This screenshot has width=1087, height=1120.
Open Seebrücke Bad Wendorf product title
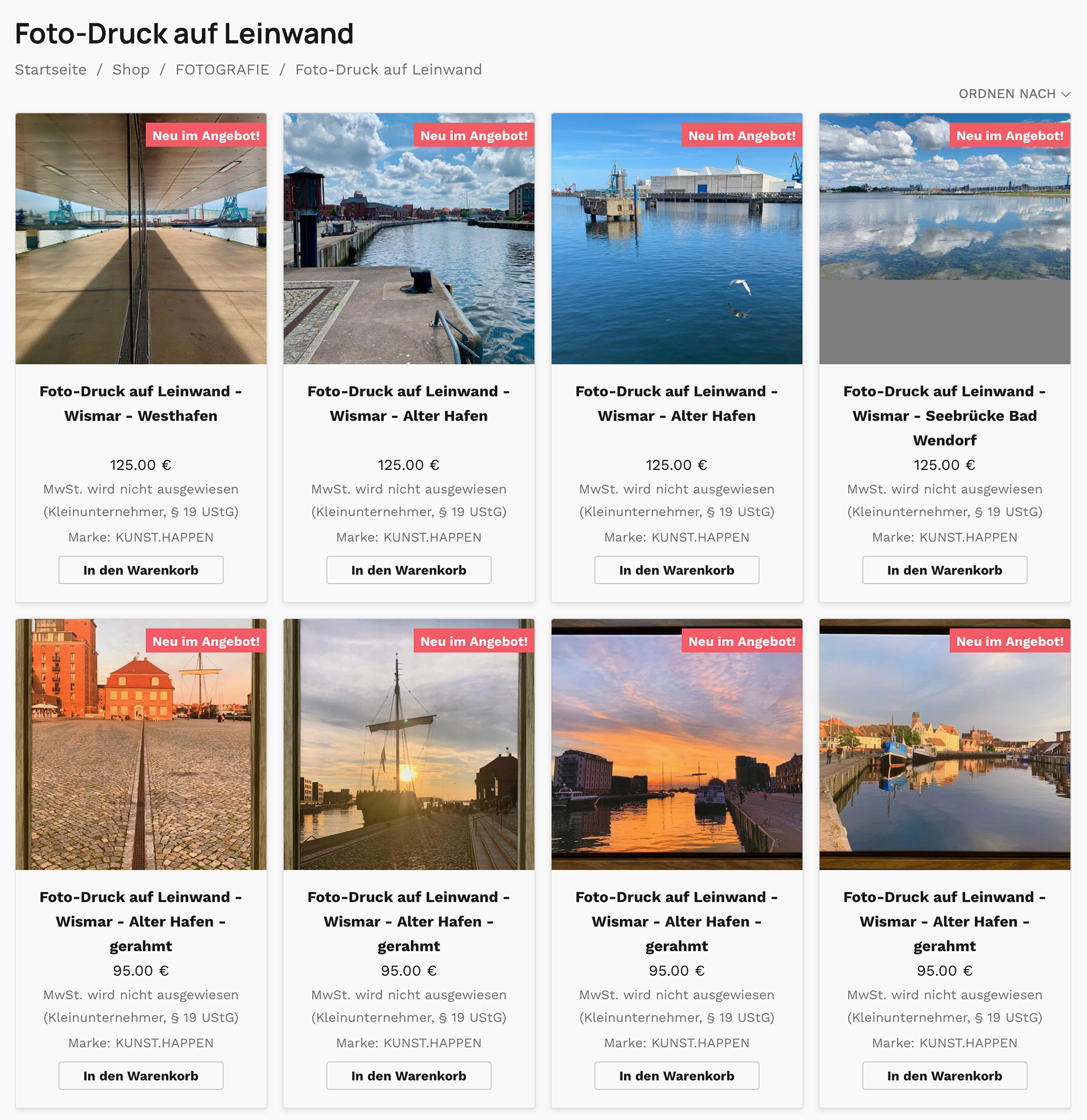[944, 416]
